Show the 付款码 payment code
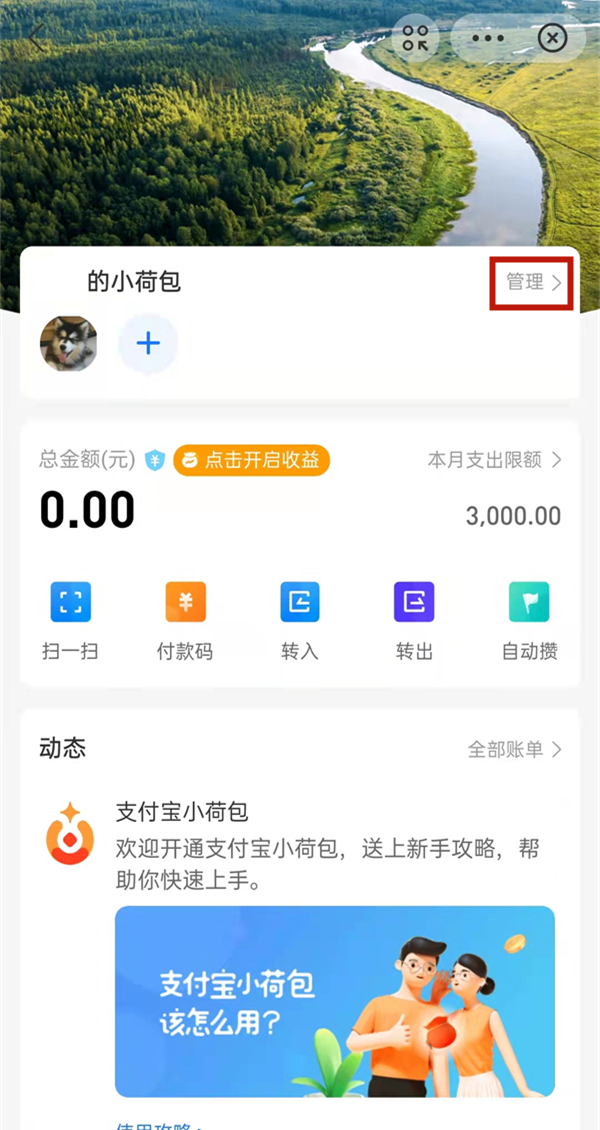This screenshot has width=600, height=1130. pyautogui.click(x=185, y=620)
